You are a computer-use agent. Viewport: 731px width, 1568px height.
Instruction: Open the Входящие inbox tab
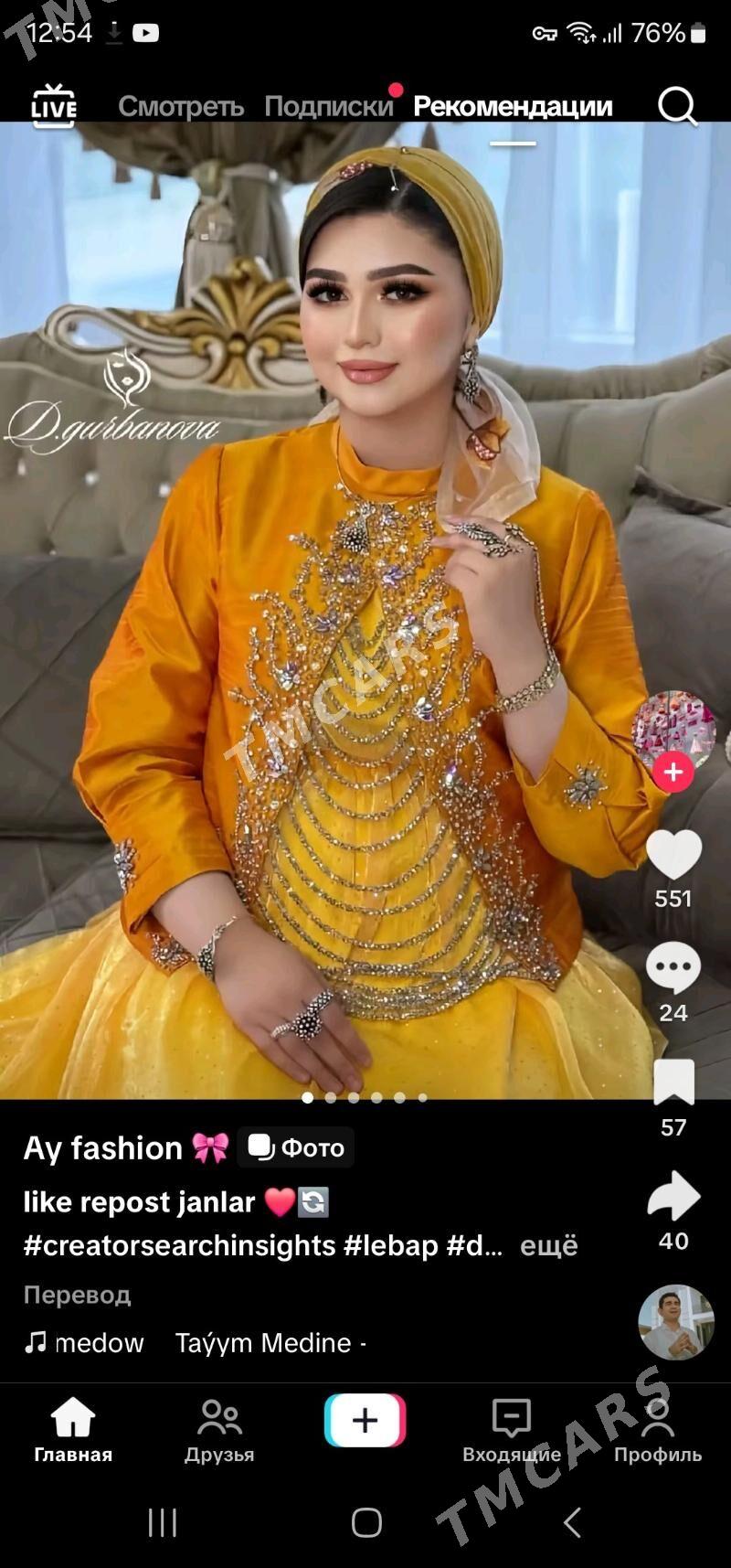click(x=511, y=1431)
